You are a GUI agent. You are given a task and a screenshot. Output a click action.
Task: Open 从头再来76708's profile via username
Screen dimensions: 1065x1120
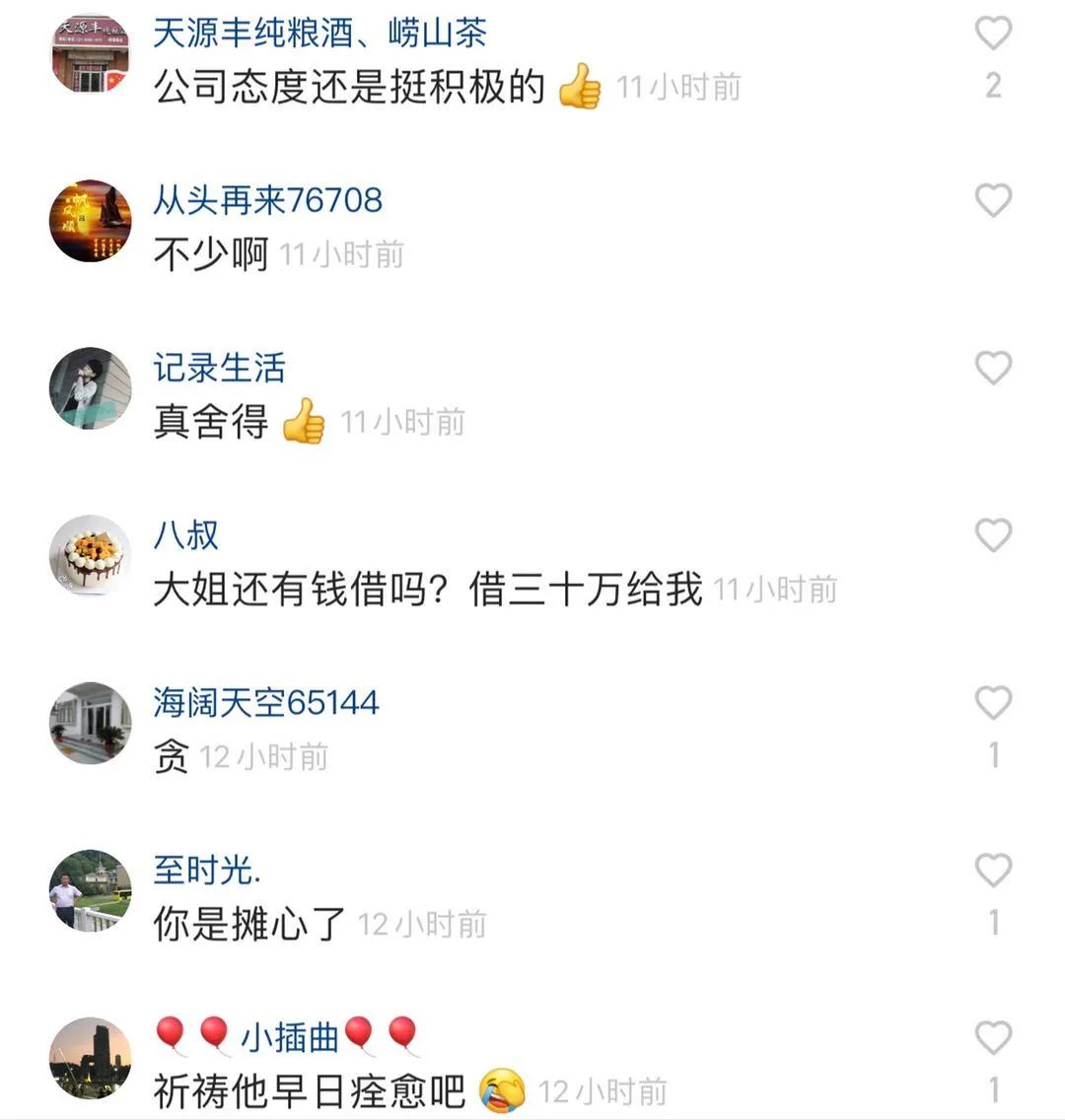pyautogui.click(x=267, y=200)
